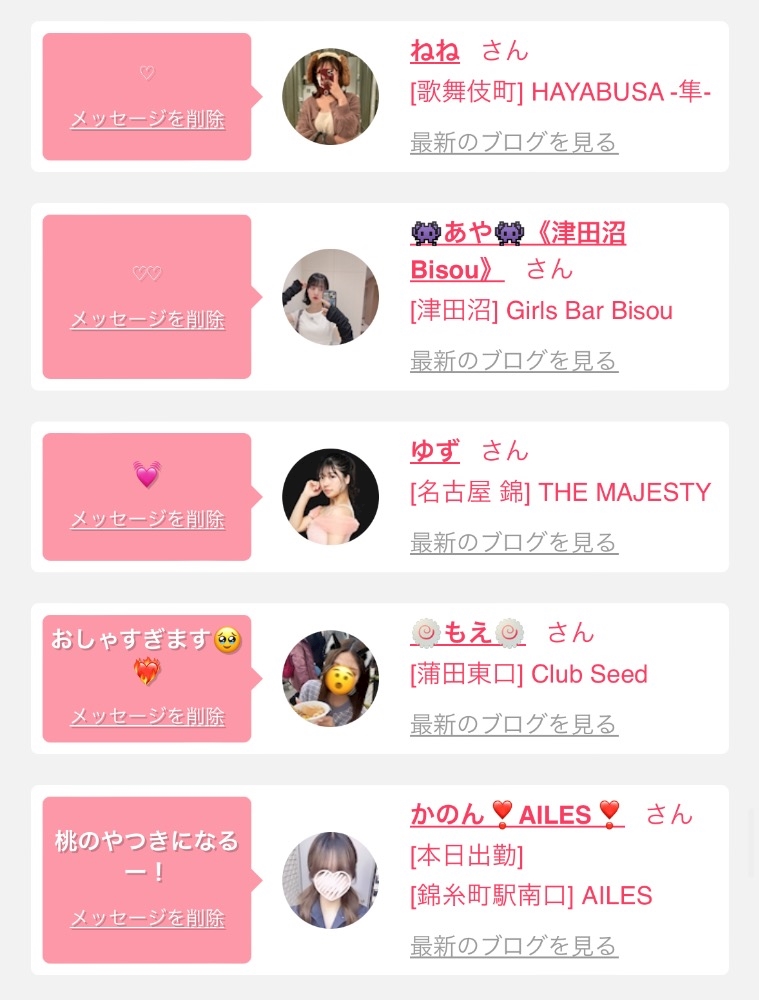The height and width of the screenshot is (1000, 759).
Task: Open あや《津田沼Bisou》 profile link
Action: coord(518,251)
